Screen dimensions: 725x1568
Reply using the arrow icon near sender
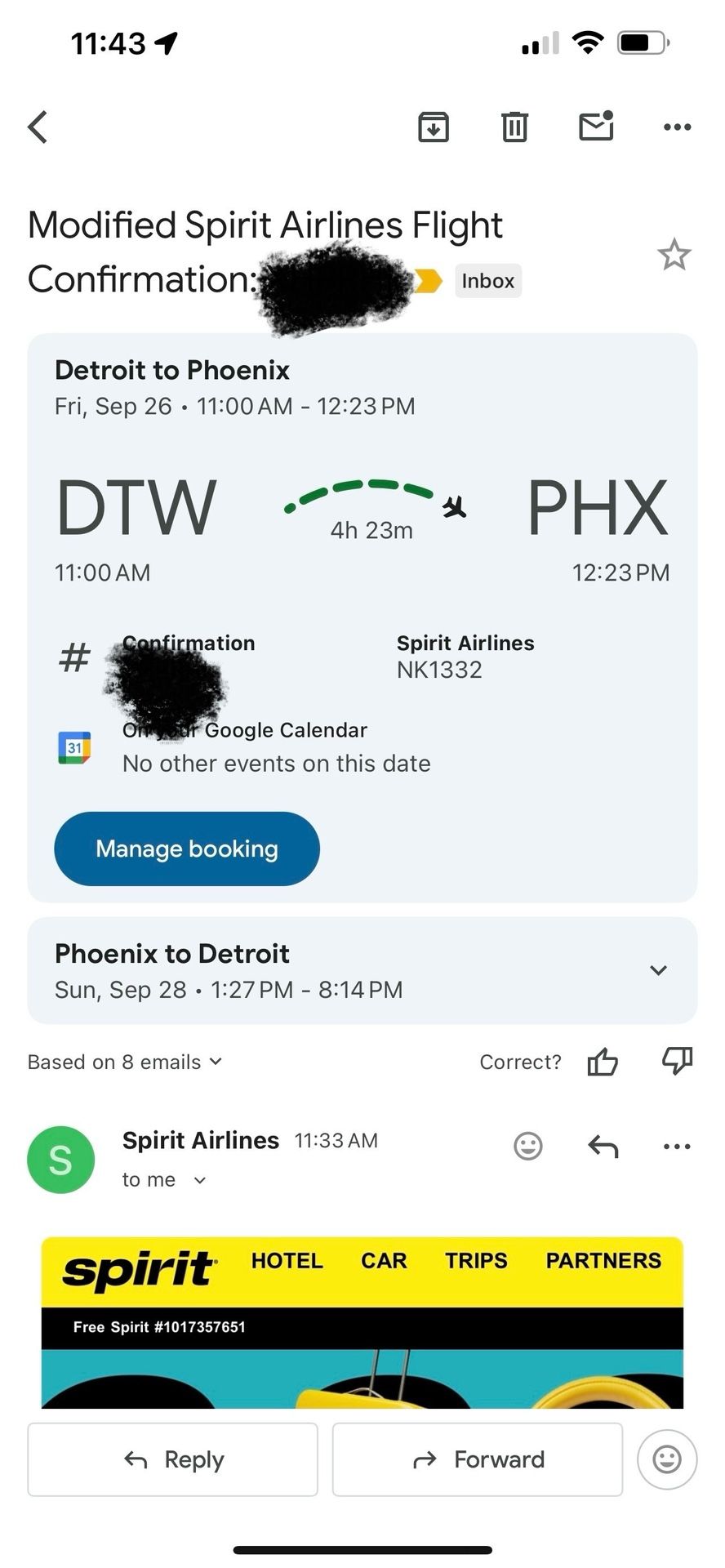pos(602,1146)
